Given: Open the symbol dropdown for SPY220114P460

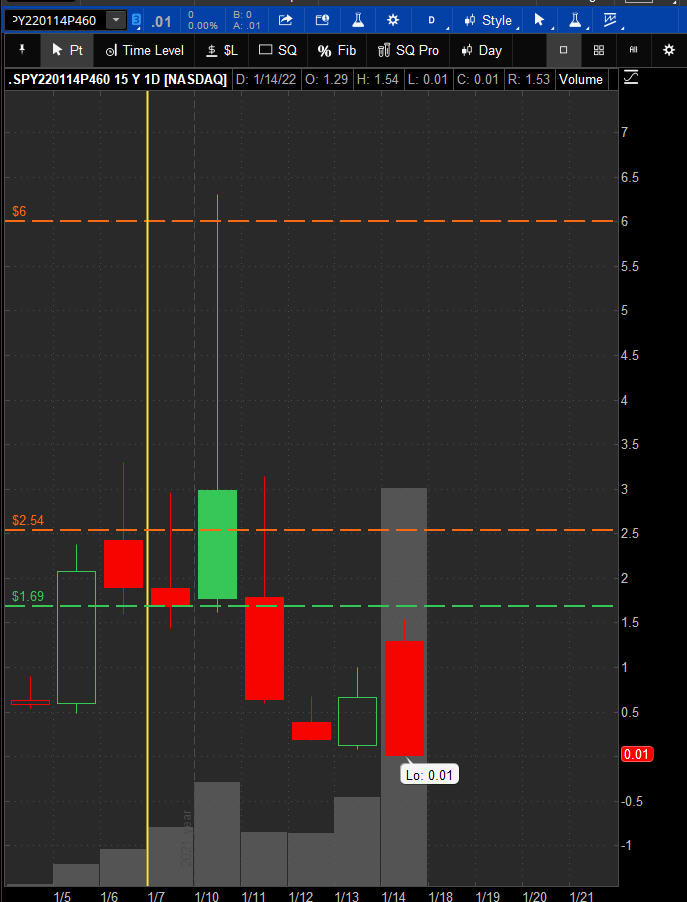Looking at the screenshot, I should pyautogui.click(x=117, y=20).
